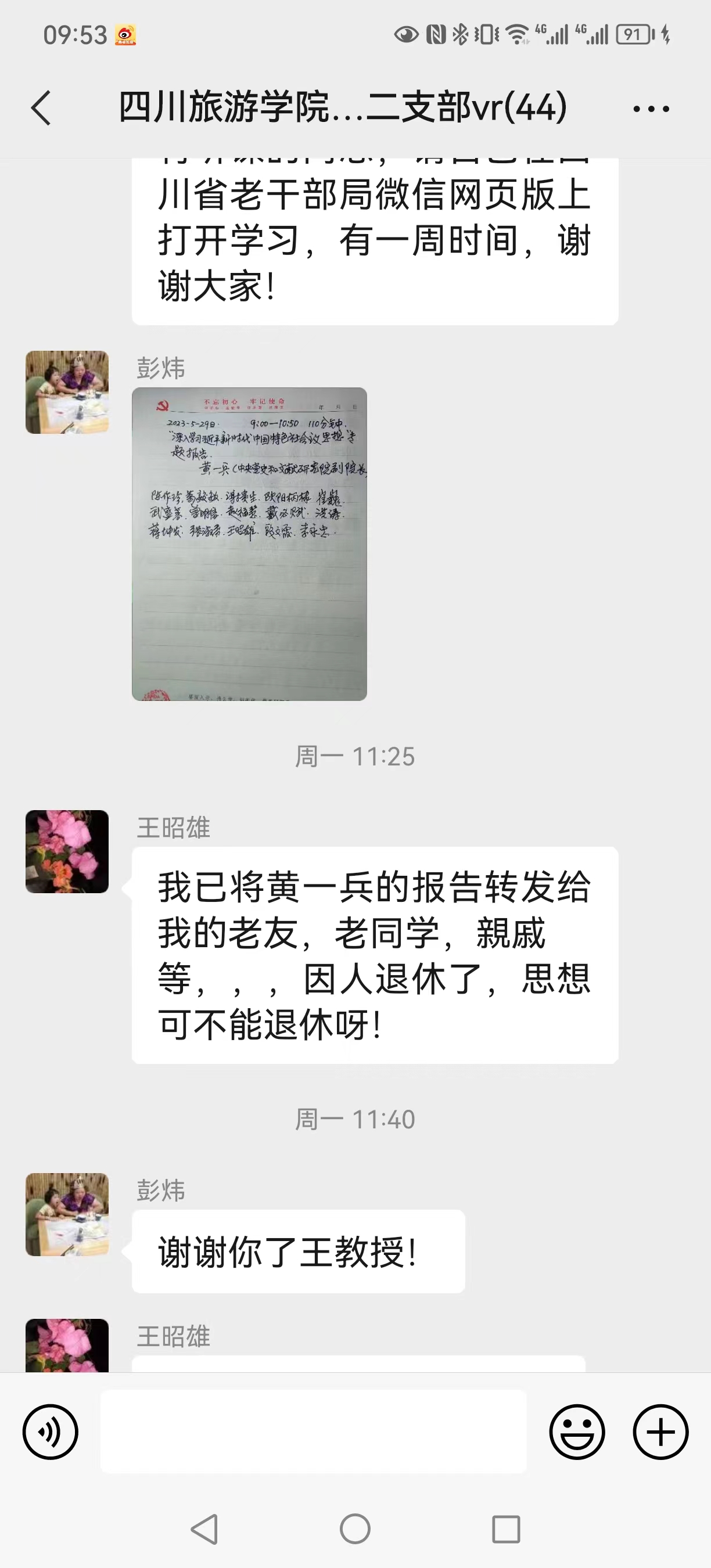
Task: Open the plus attachments menu
Action: pyautogui.click(x=660, y=1432)
